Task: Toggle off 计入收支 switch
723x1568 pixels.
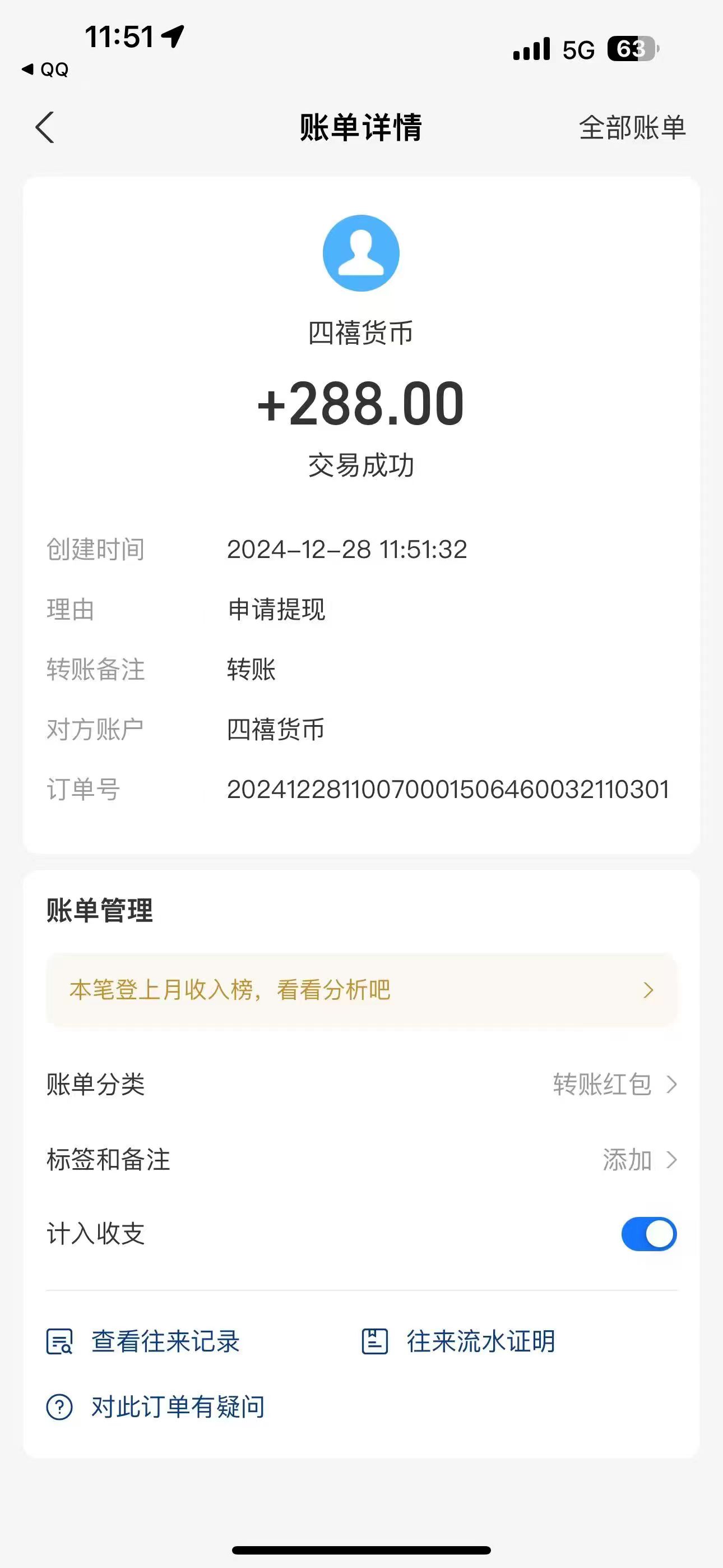Action: pyautogui.click(x=648, y=1234)
